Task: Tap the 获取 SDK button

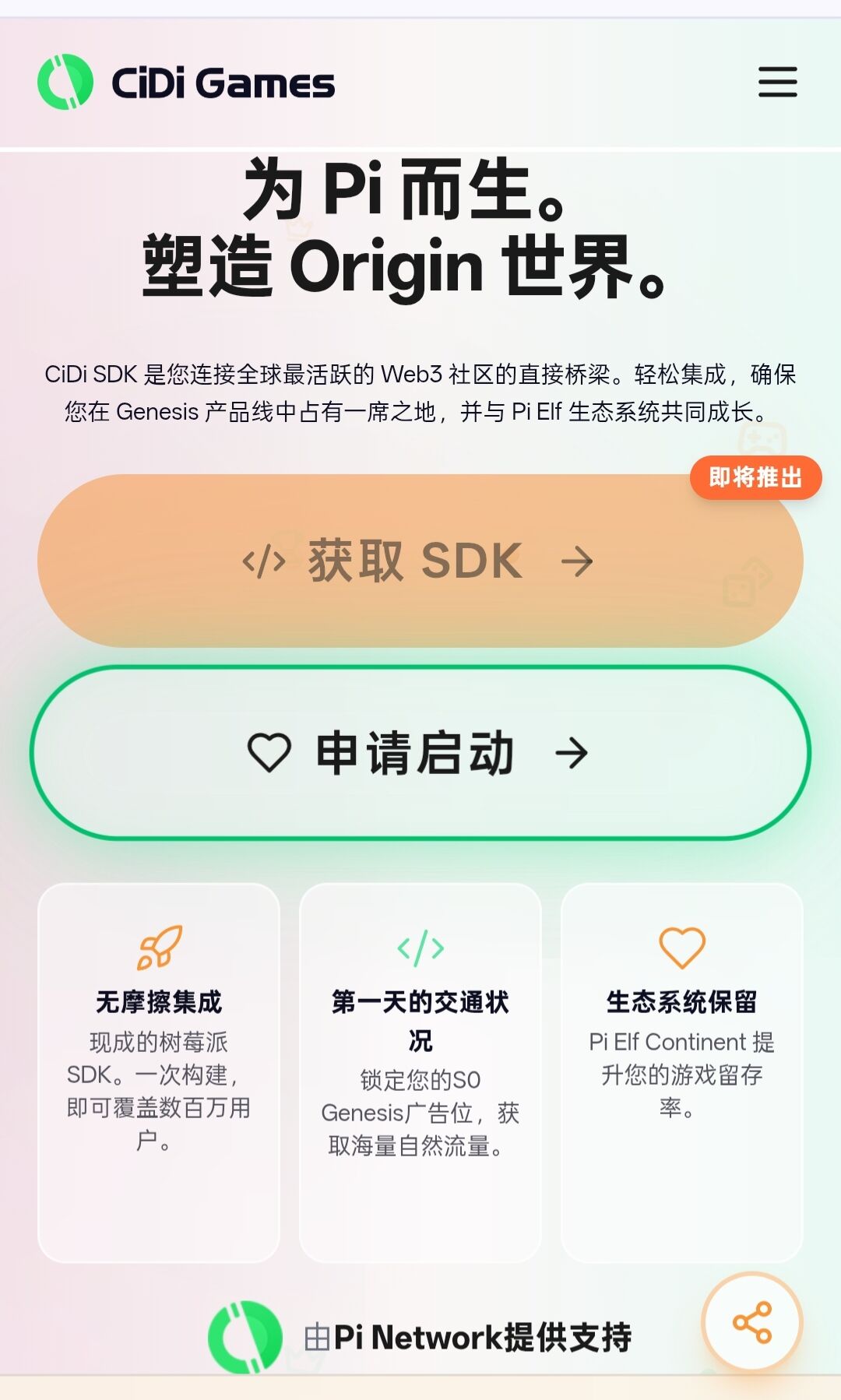Action: click(420, 561)
